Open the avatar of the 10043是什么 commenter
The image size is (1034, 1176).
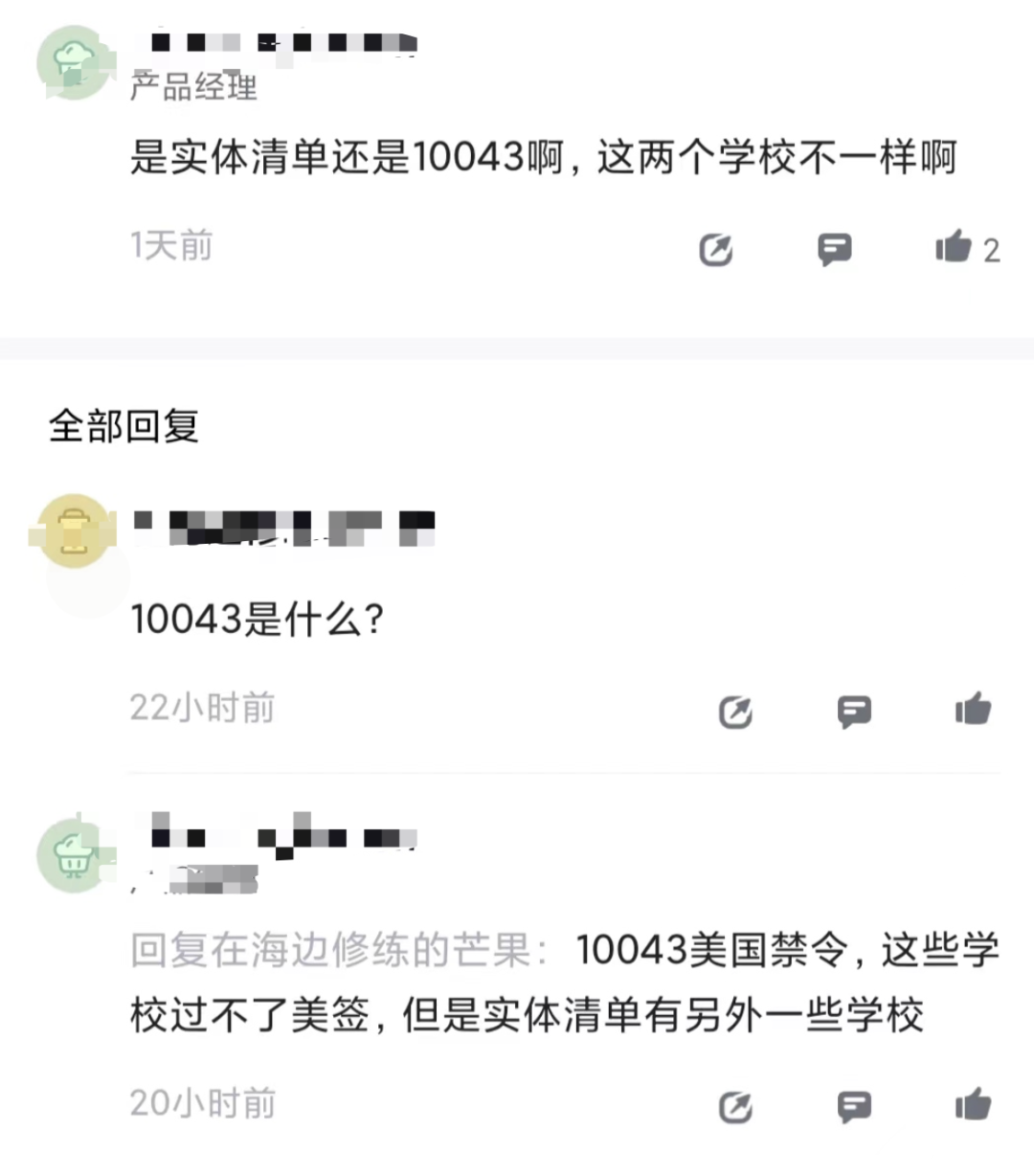[75, 531]
